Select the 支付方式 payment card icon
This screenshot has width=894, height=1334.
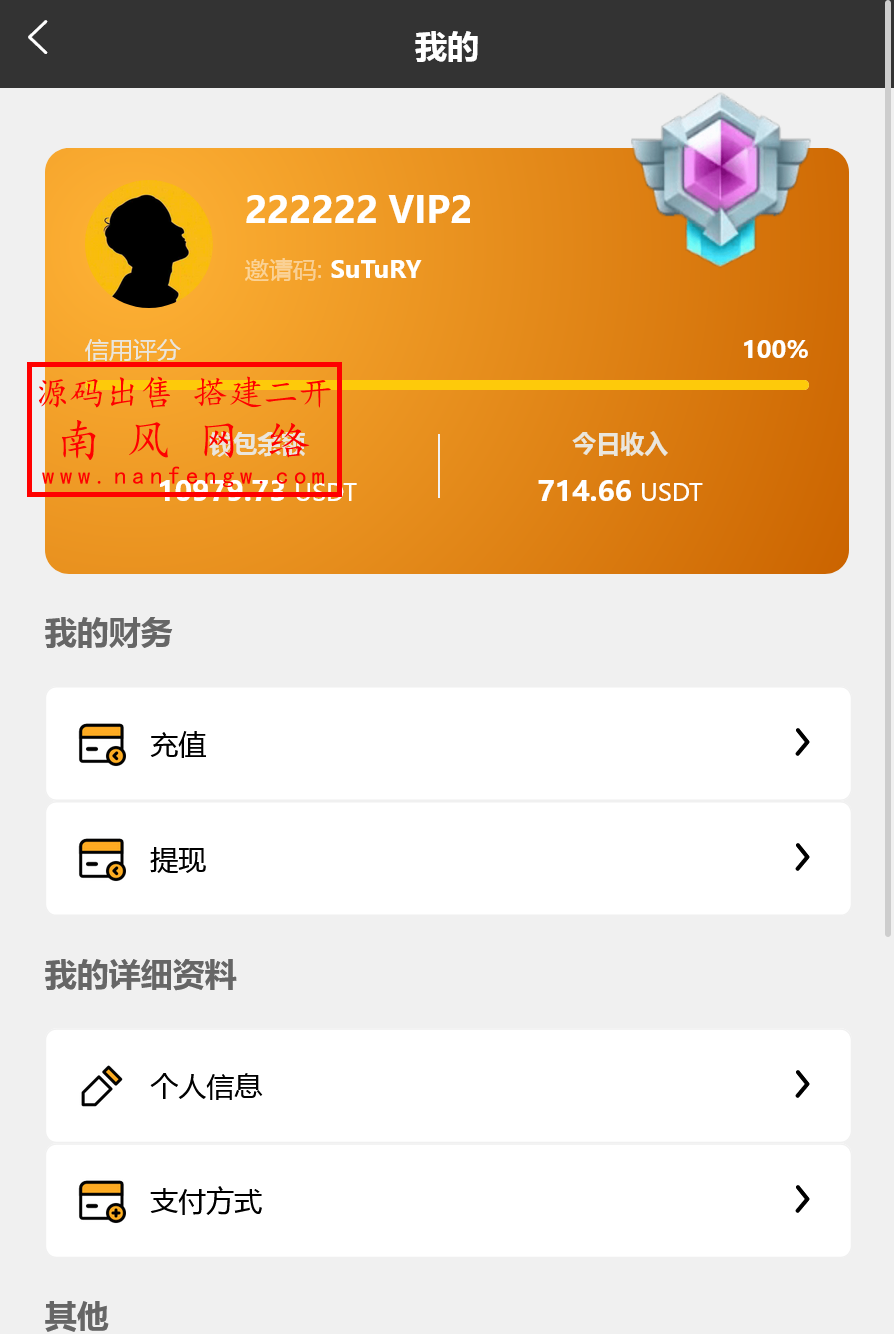[x=100, y=1200]
